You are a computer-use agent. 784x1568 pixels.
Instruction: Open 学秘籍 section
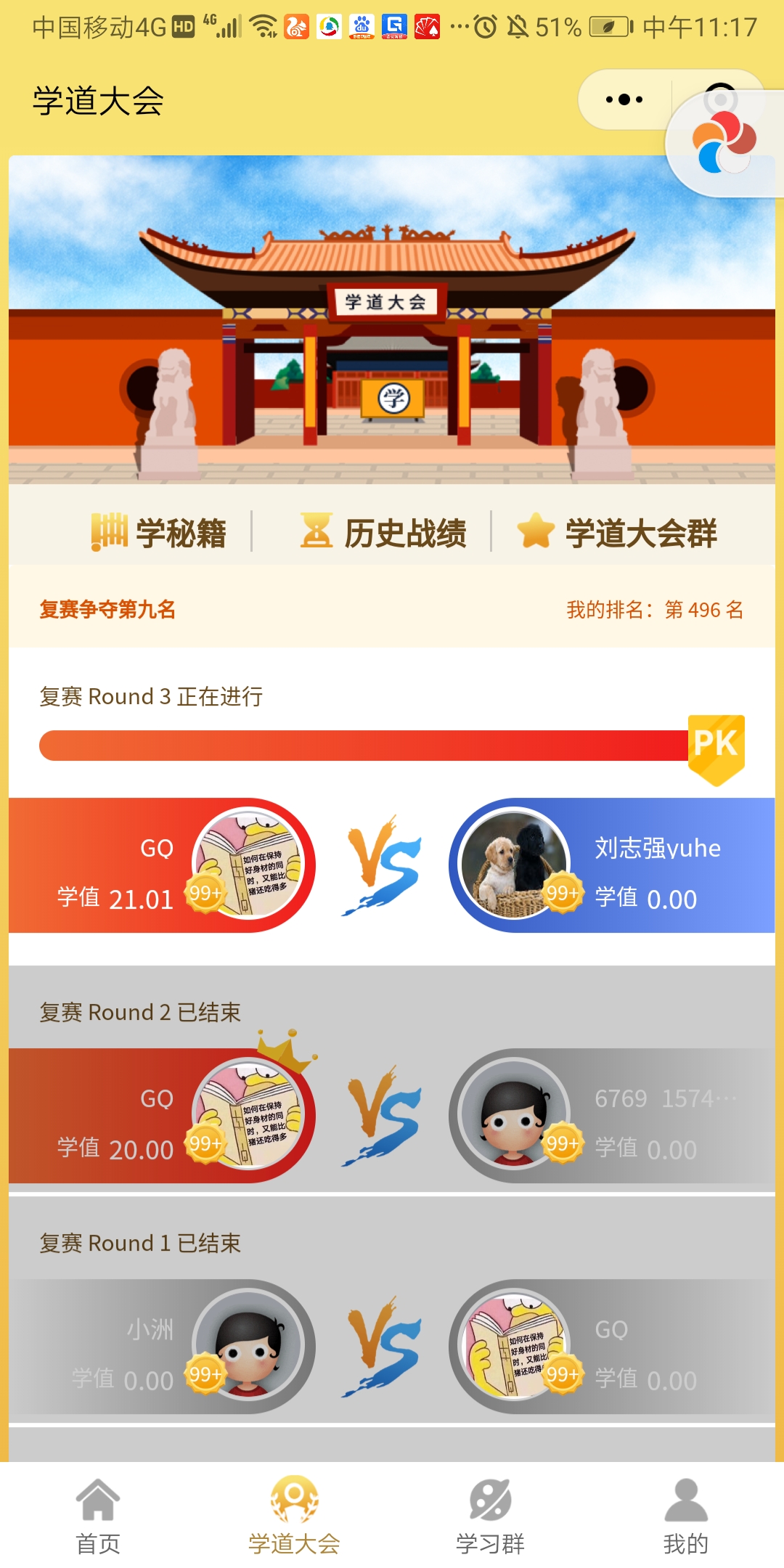(x=158, y=533)
